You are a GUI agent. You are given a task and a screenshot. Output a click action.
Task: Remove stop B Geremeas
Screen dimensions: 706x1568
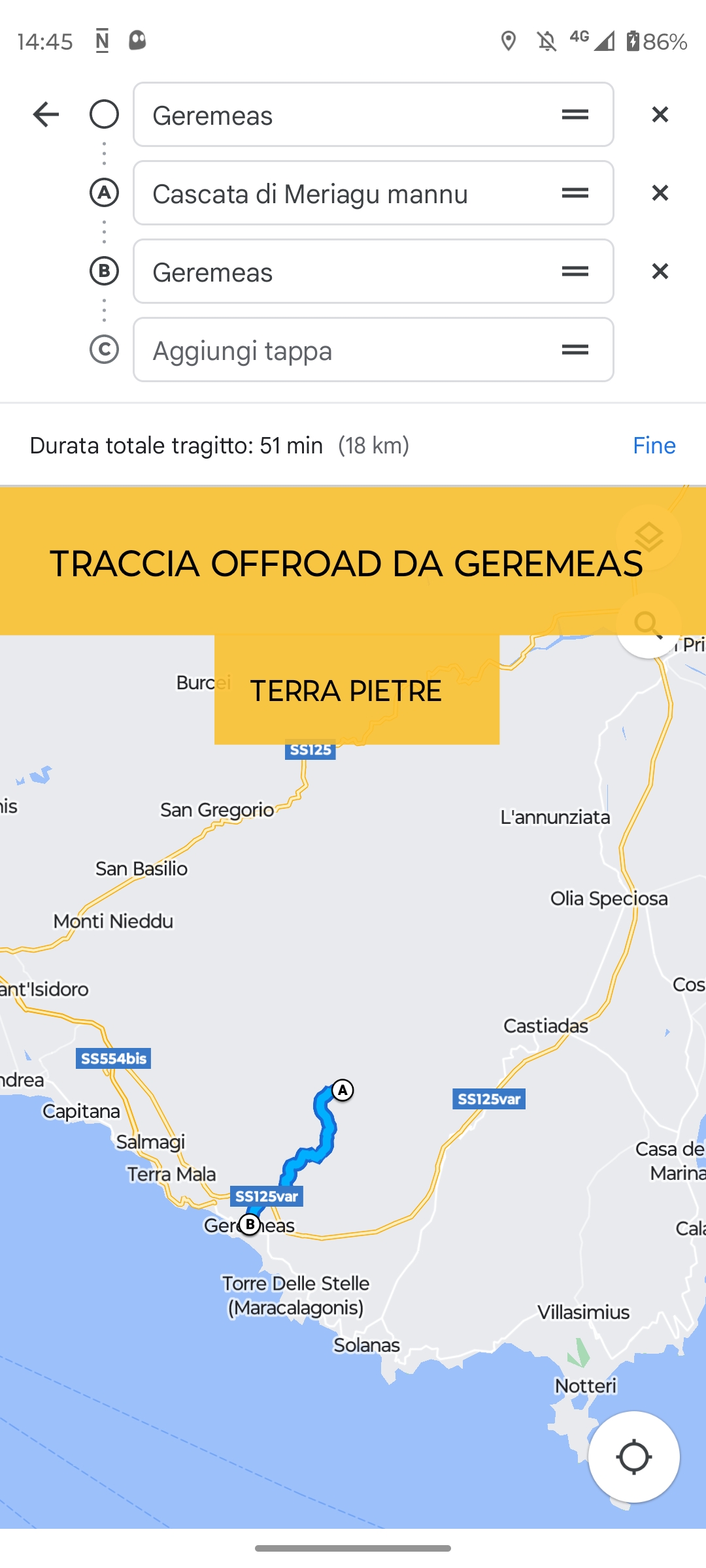click(660, 271)
